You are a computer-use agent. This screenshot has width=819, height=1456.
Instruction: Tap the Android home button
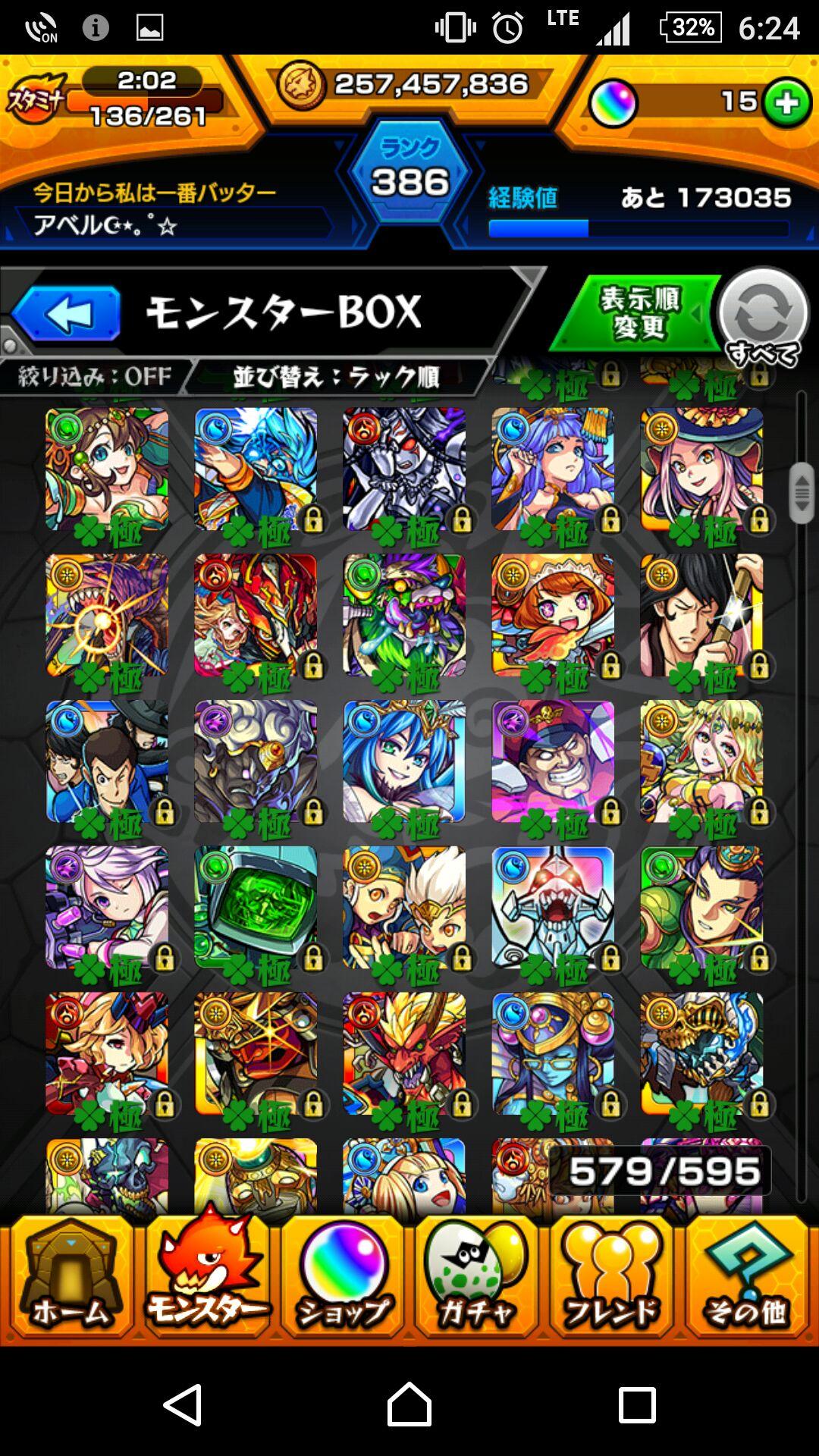coord(409,1404)
